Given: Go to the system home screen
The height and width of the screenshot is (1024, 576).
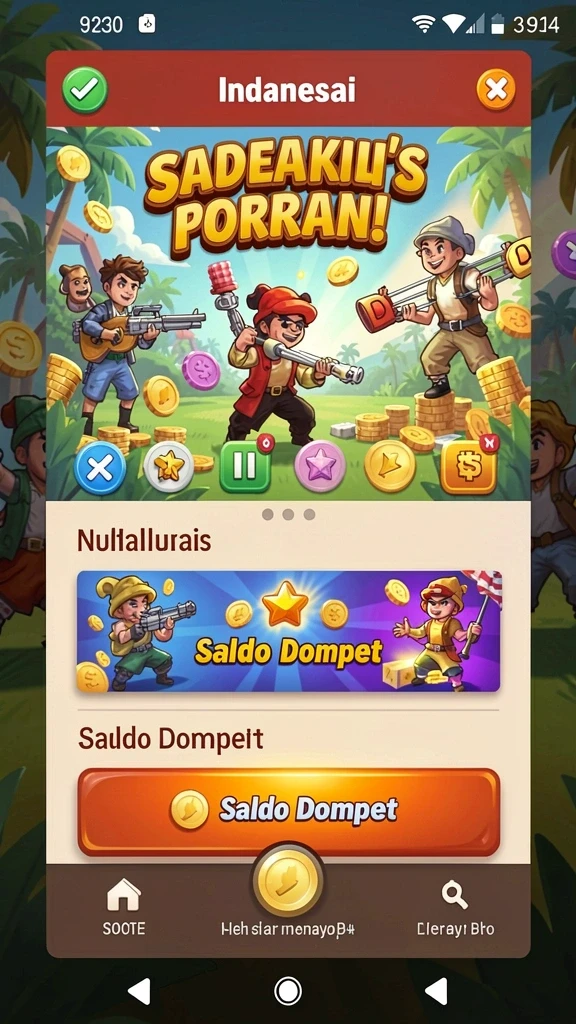Looking at the screenshot, I should (288, 991).
